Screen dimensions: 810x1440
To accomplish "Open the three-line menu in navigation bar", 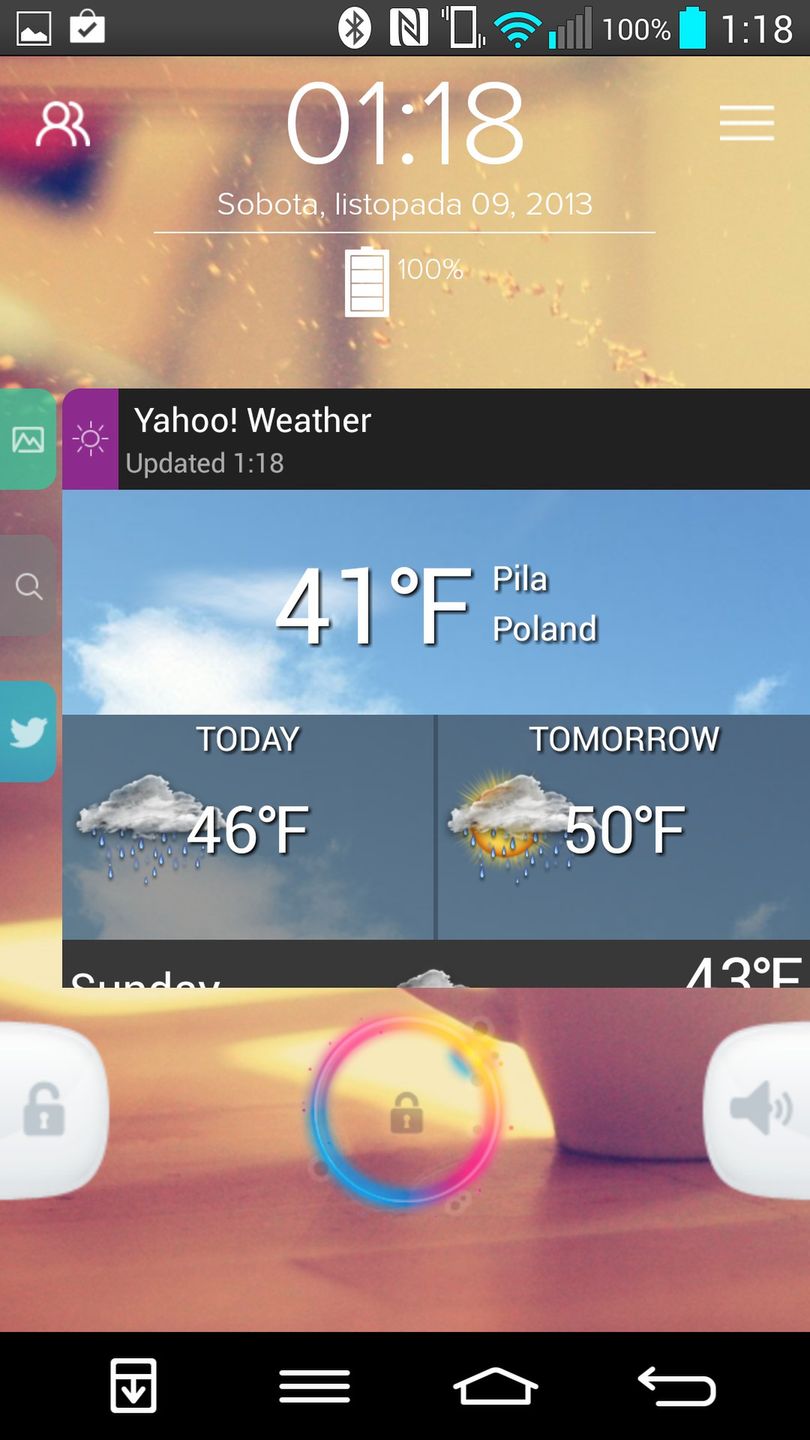I will 314,1386.
